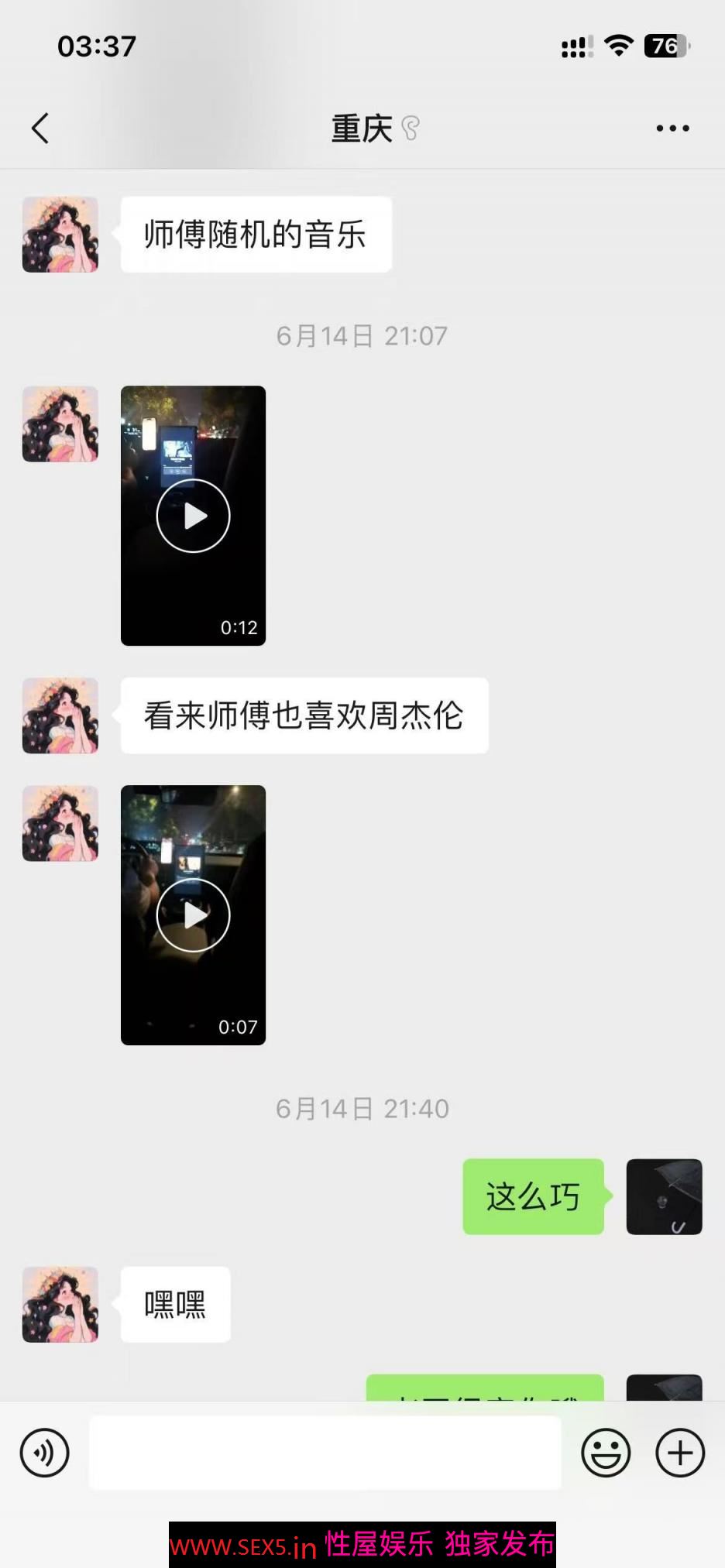This screenshot has width=725, height=1568.
Task: Tap my avatar beside 这么巧
Action: click(664, 1196)
